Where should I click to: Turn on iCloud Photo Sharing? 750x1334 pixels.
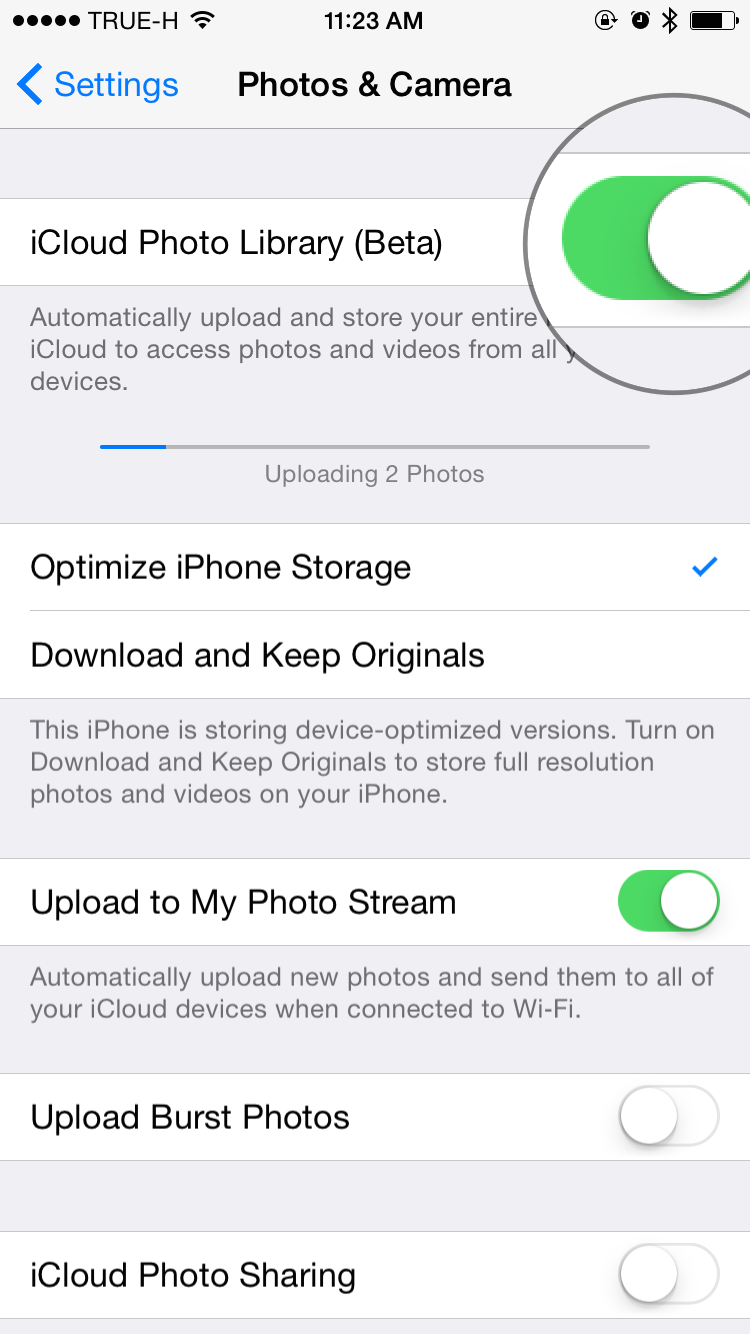pos(668,1274)
